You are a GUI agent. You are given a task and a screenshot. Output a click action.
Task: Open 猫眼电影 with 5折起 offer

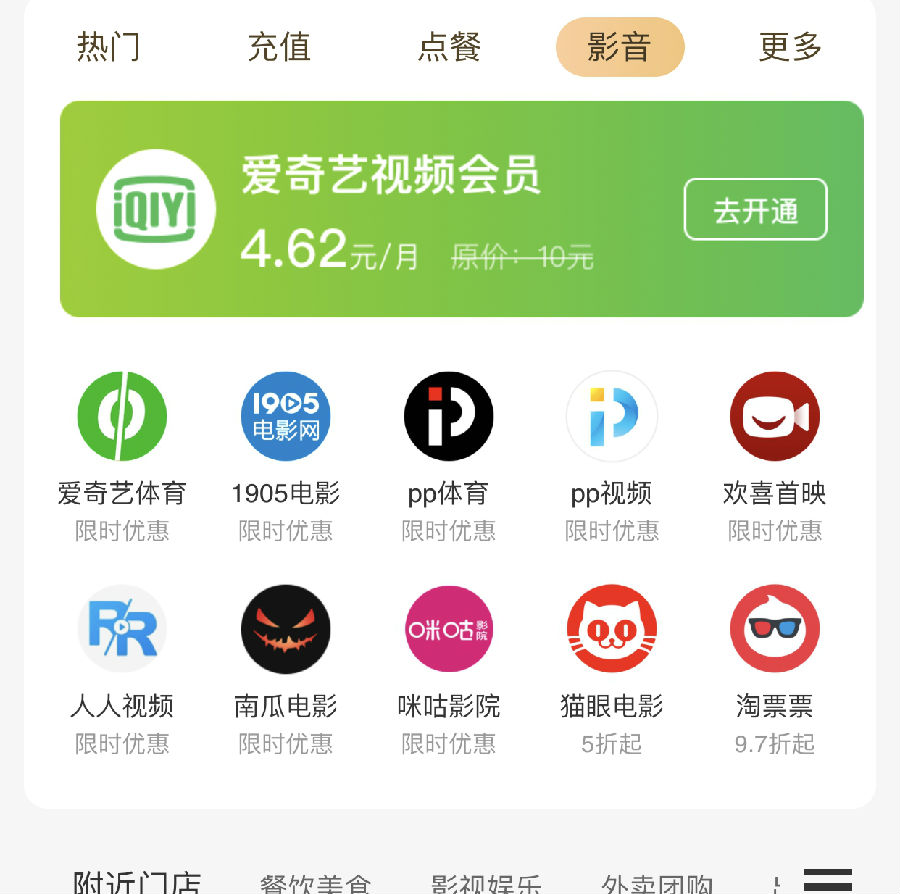coord(611,630)
